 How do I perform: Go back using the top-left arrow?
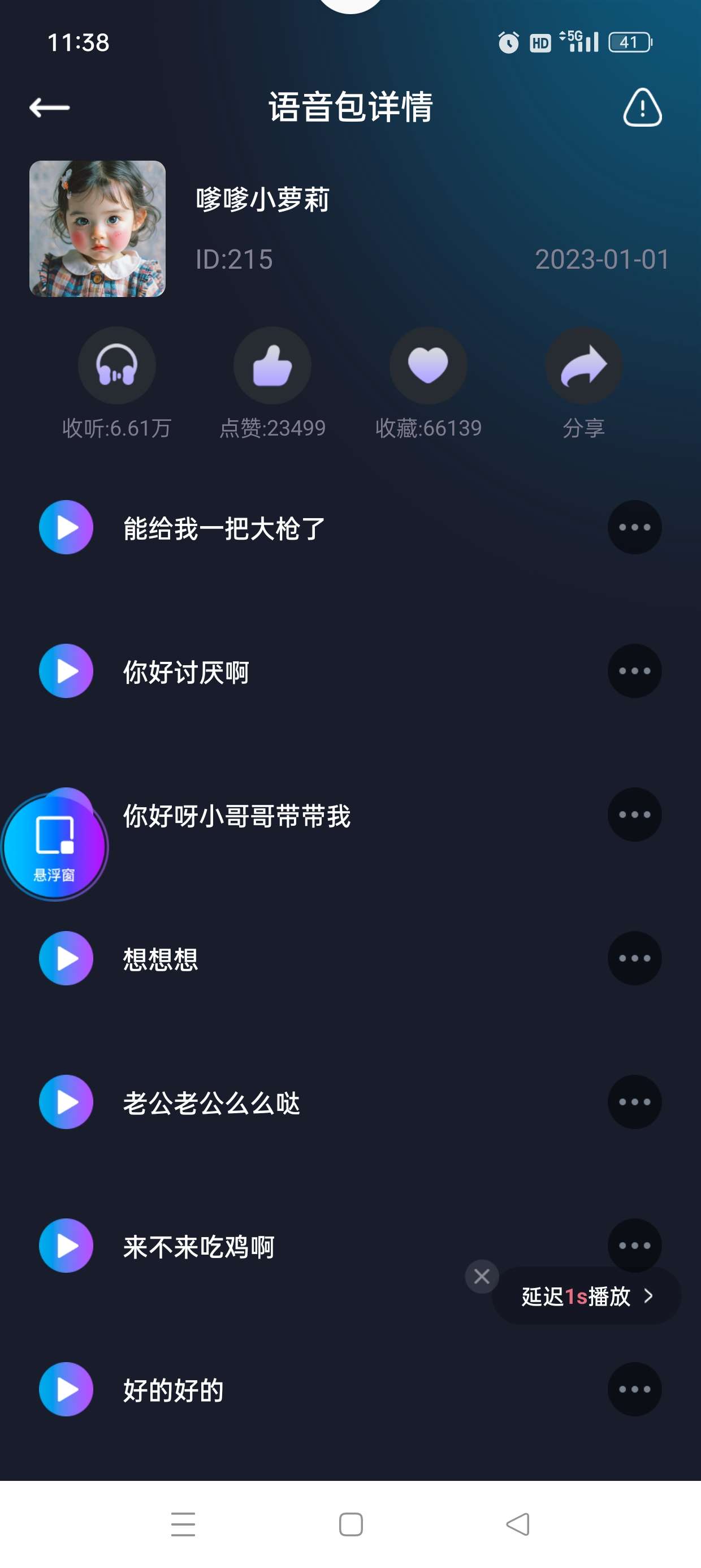click(x=49, y=107)
